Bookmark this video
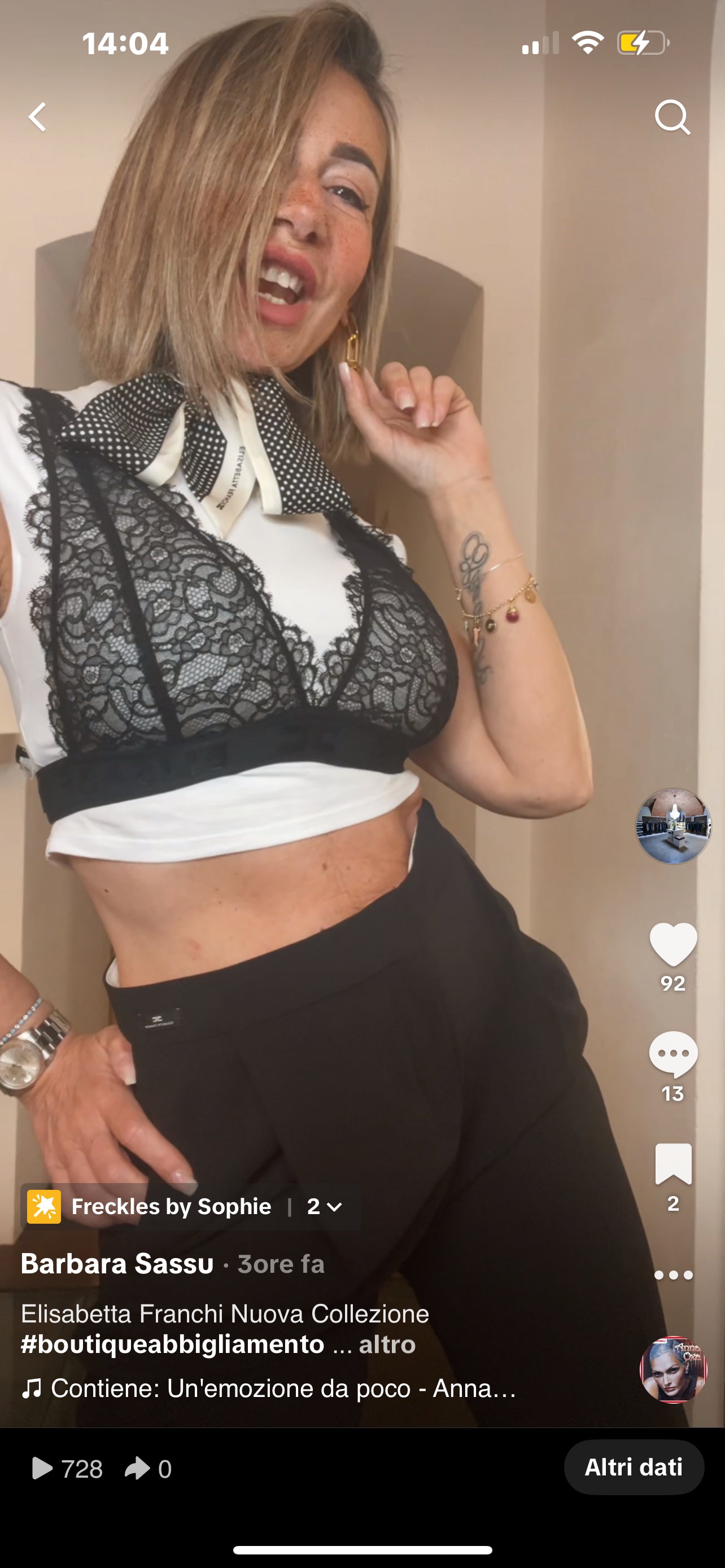Viewport: 725px width, 1568px height. [x=673, y=1164]
